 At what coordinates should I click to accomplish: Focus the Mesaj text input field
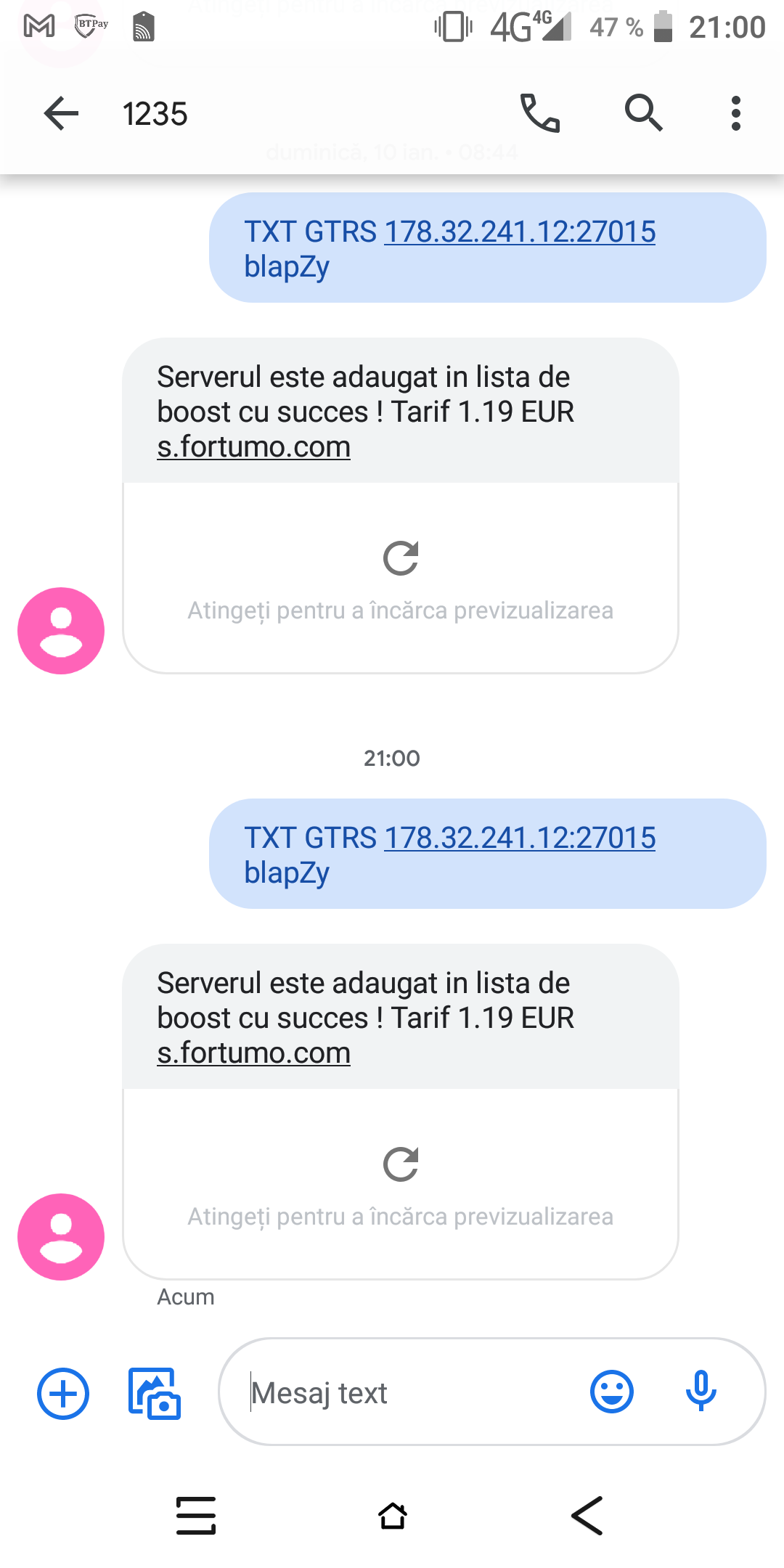[x=414, y=1392]
